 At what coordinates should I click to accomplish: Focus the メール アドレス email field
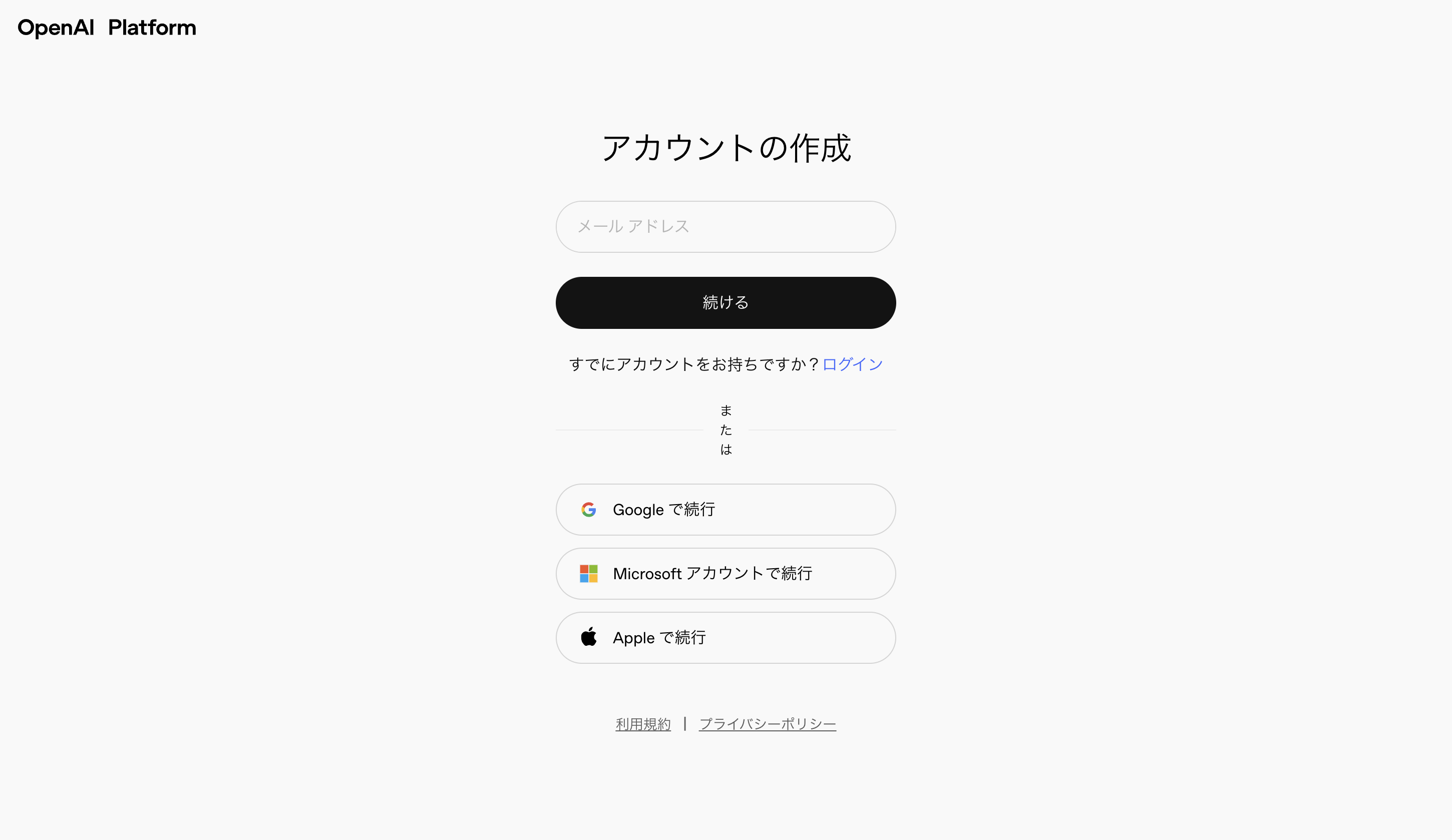pyautogui.click(x=725, y=226)
